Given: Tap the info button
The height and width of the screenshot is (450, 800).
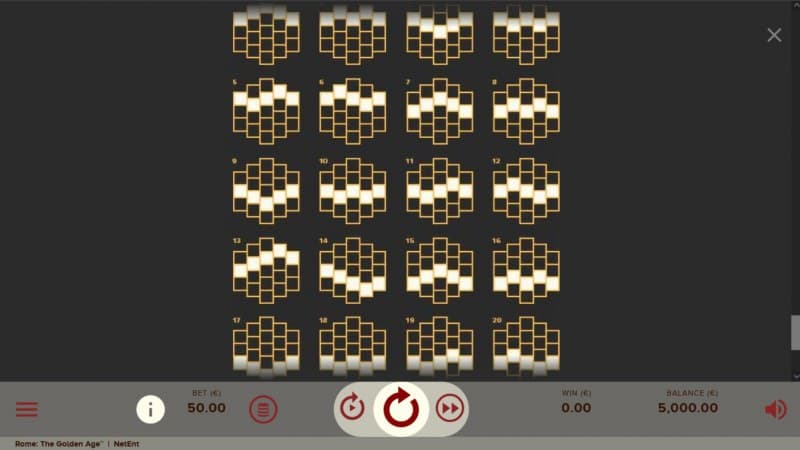Looking at the screenshot, I should [x=150, y=409].
